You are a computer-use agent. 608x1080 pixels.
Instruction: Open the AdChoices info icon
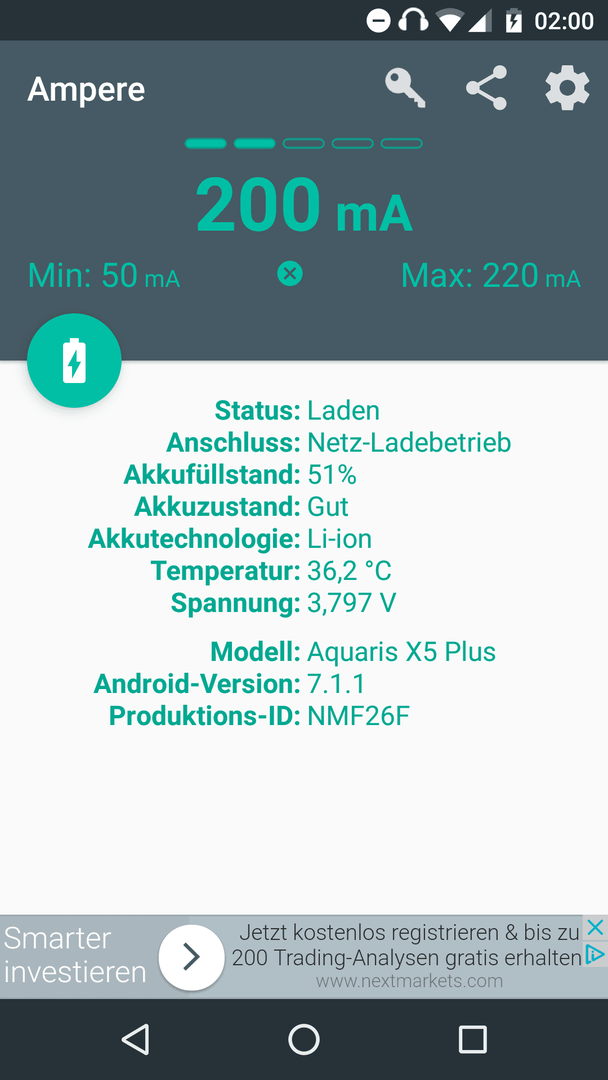[x=595, y=954]
